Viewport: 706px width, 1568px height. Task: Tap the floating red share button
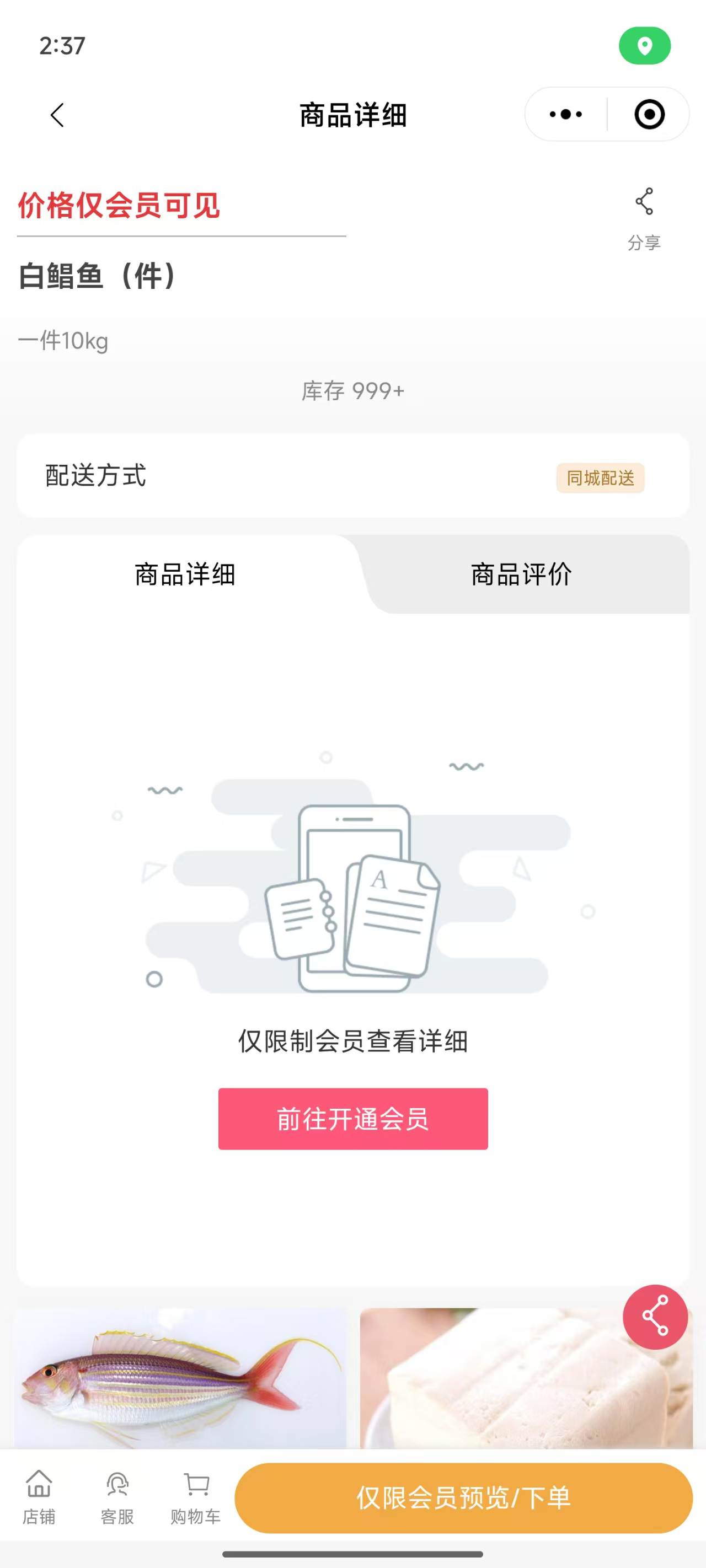655,1317
